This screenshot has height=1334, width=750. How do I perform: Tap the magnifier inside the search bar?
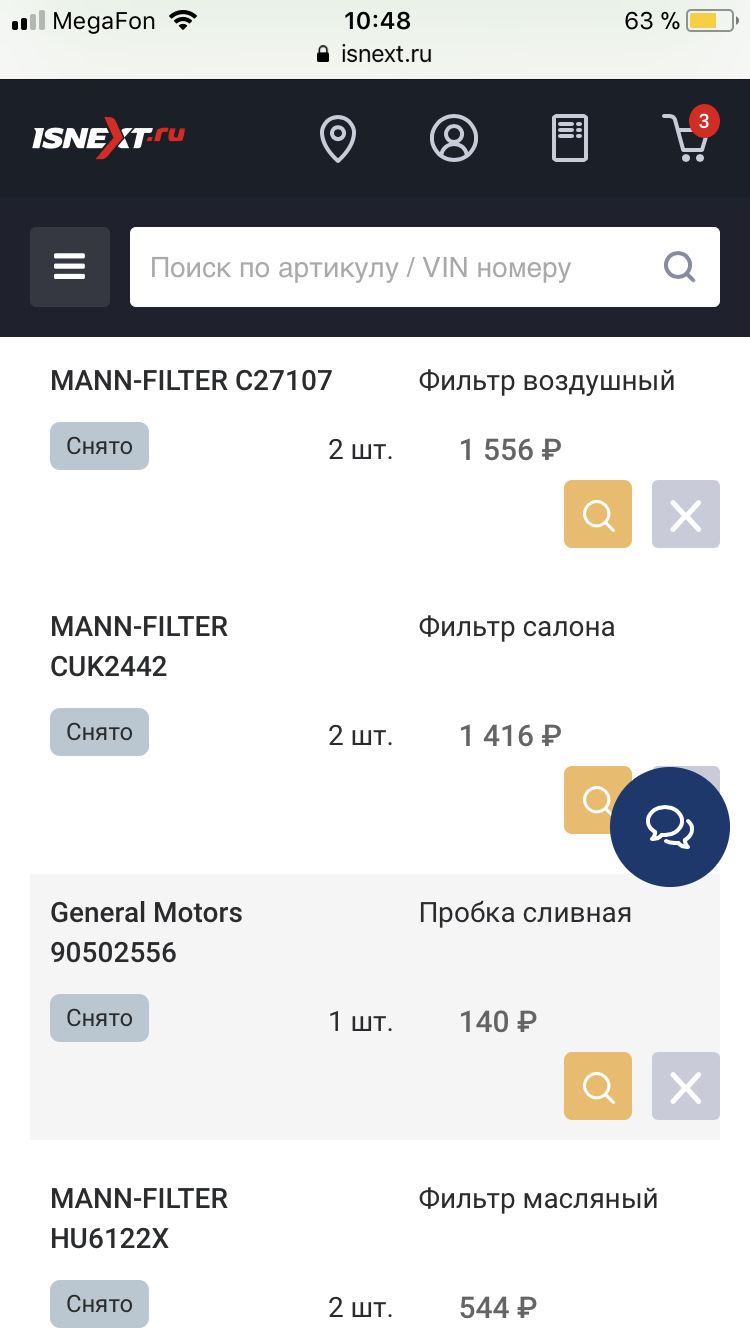coord(679,266)
